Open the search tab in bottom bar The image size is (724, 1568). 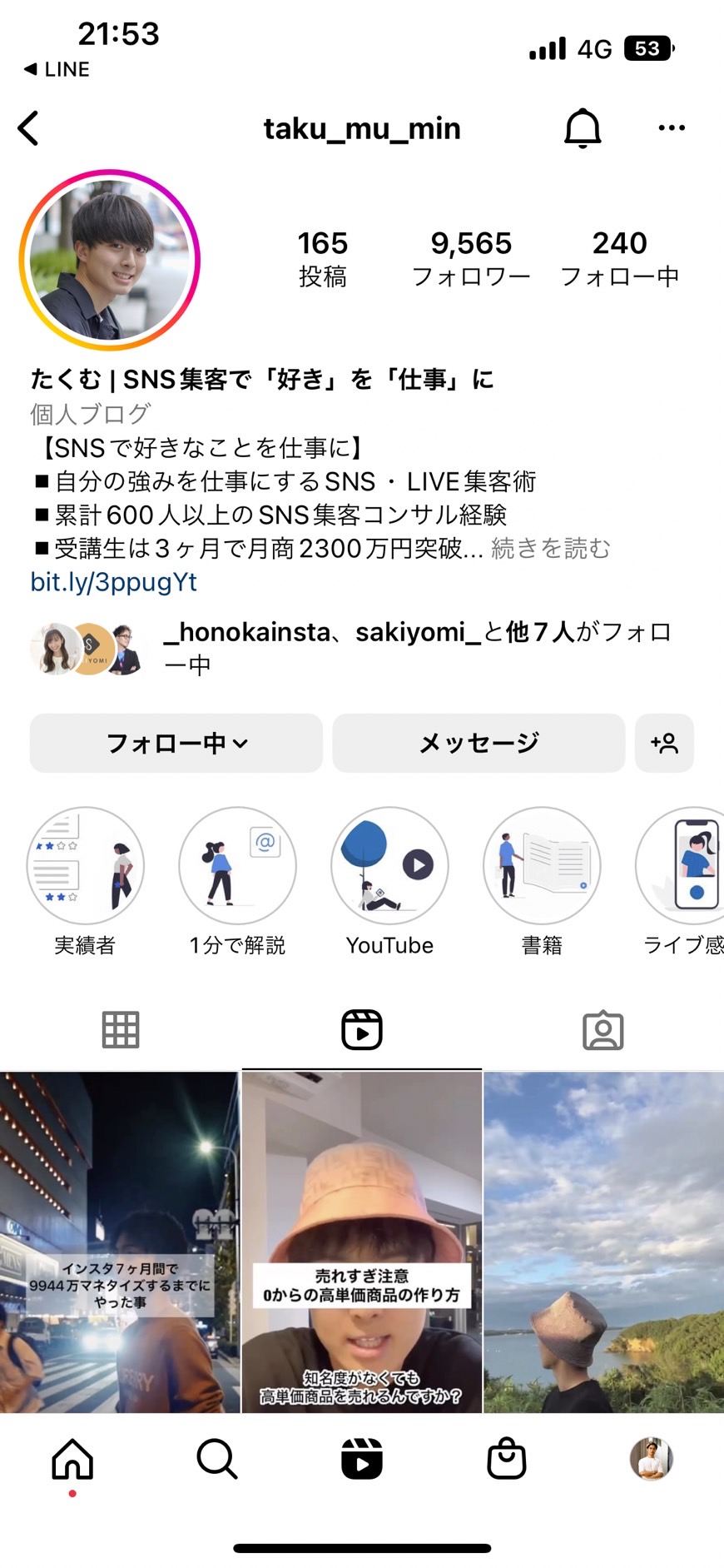tap(217, 1460)
